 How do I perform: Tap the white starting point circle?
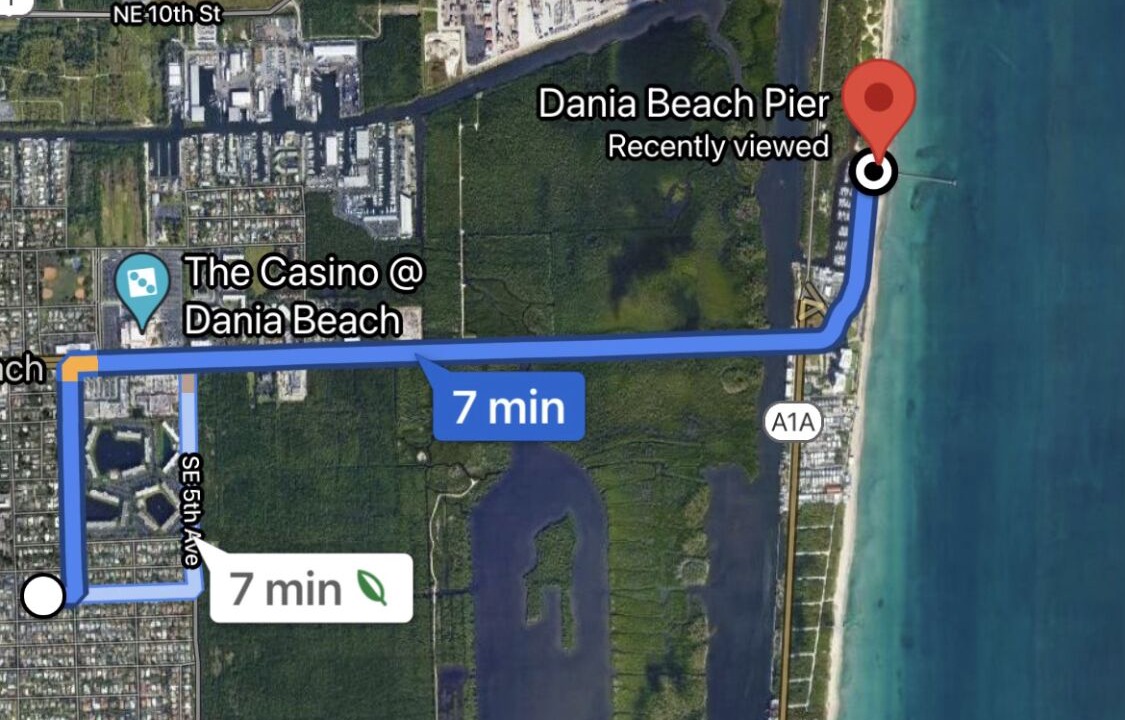[43, 597]
